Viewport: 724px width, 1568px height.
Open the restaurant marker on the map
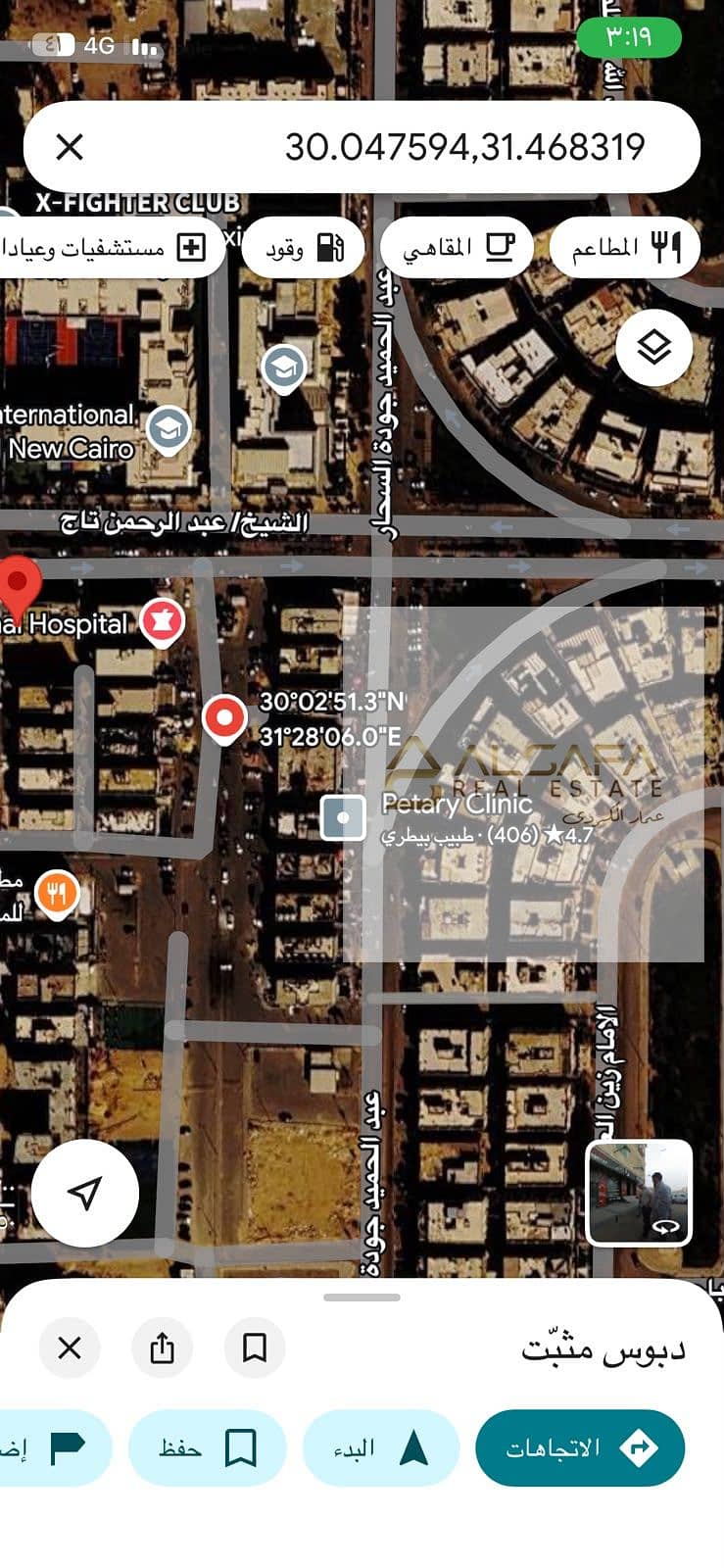pyautogui.click(x=57, y=894)
